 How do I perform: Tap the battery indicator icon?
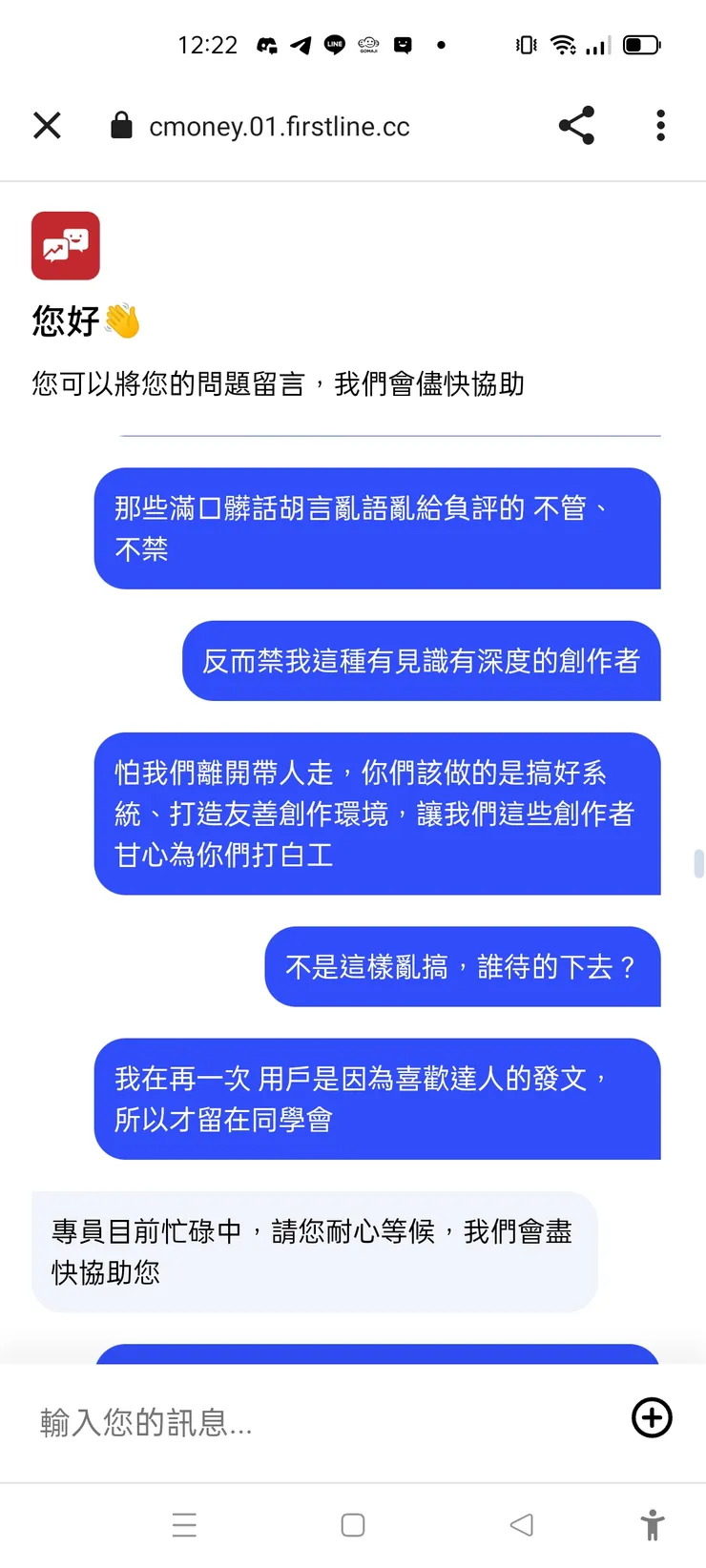click(640, 44)
